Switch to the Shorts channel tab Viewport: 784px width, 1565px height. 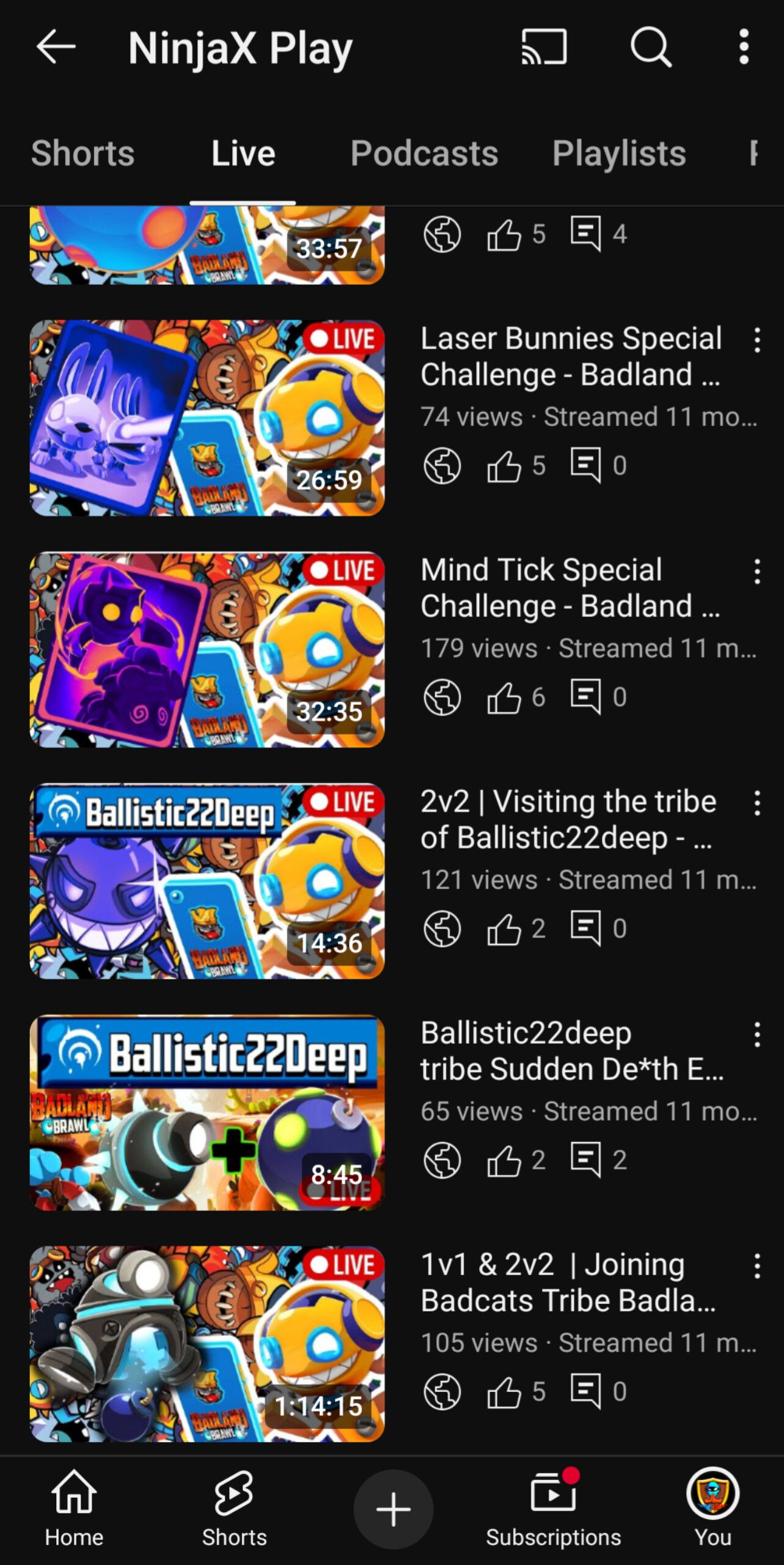pos(82,153)
